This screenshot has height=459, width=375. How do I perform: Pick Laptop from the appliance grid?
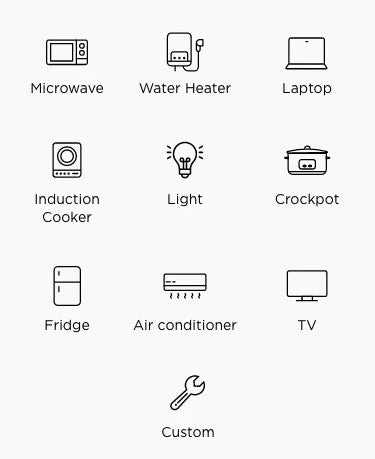coord(307,66)
